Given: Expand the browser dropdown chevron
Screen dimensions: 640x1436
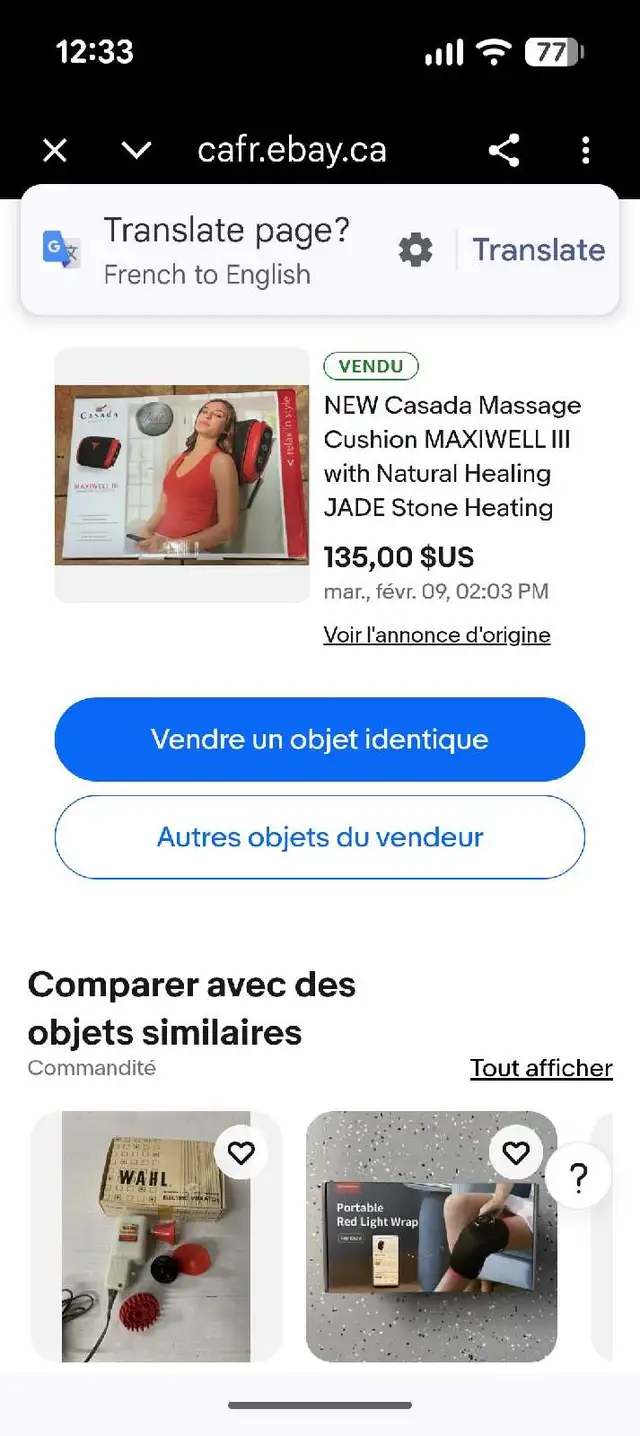Looking at the screenshot, I should click(136, 150).
